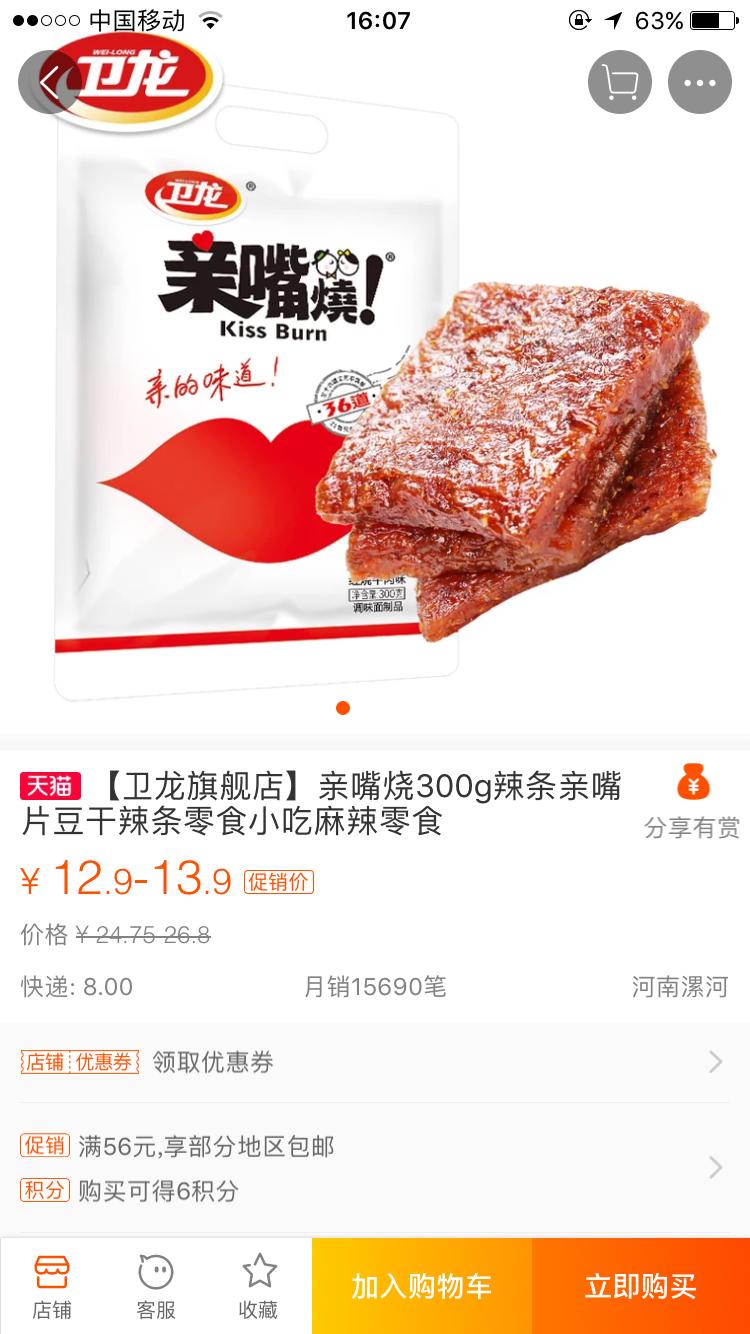Select the carousel indicator dot
The image size is (750, 1334).
point(342,708)
